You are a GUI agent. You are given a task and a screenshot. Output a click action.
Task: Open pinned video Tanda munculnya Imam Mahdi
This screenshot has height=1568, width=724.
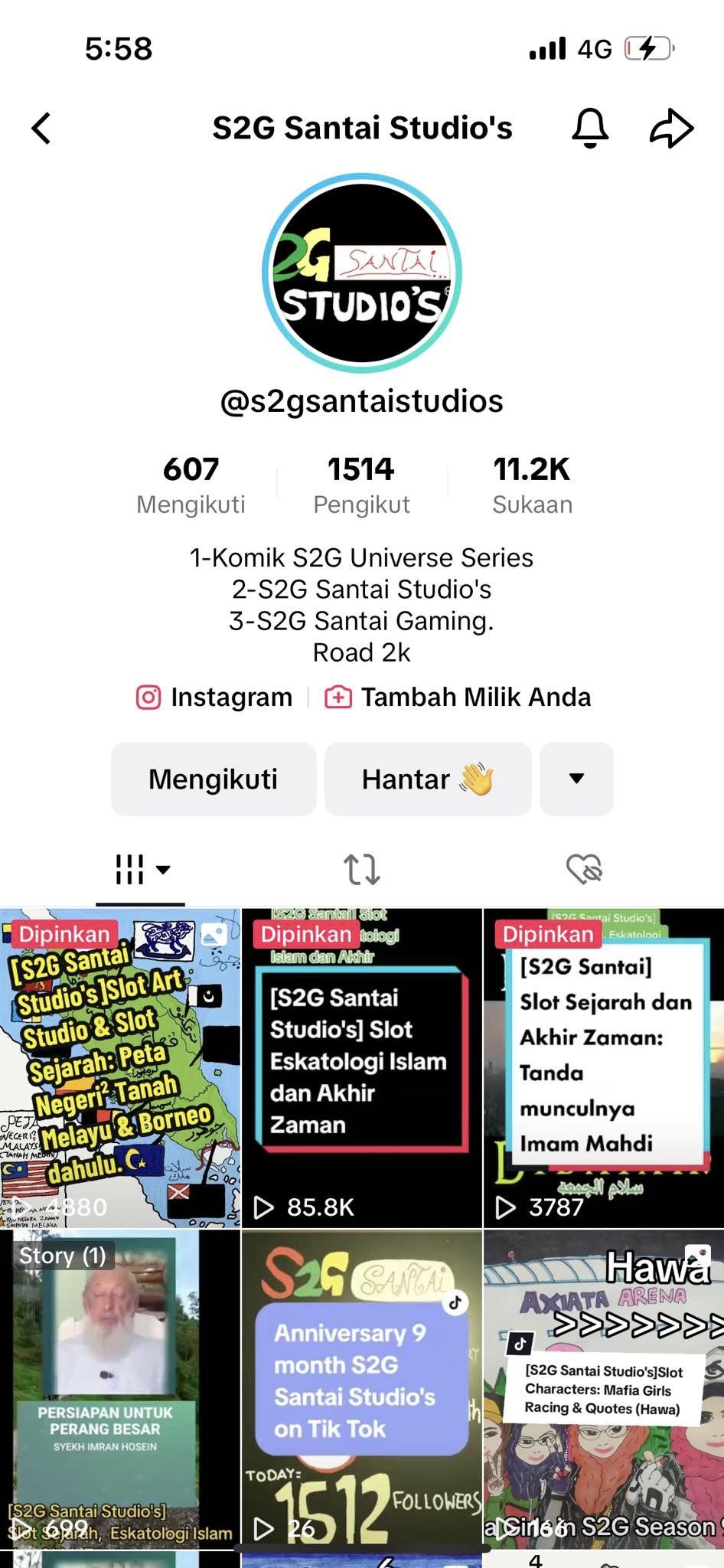604,1069
